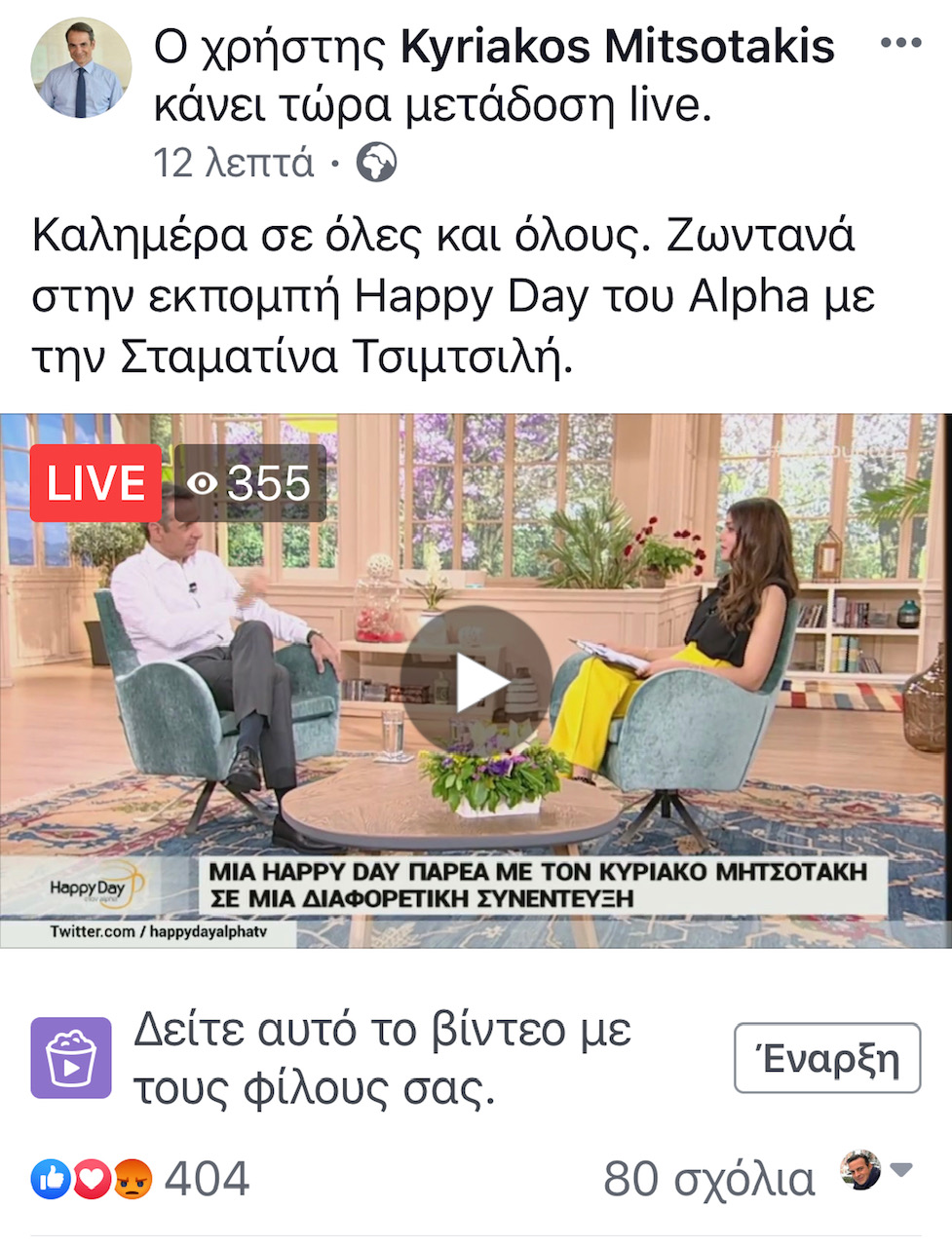Open Kyriakos Mitsotakis profile picture
This screenshot has width=952, height=1247.
pyautogui.click(x=80, y=68)
